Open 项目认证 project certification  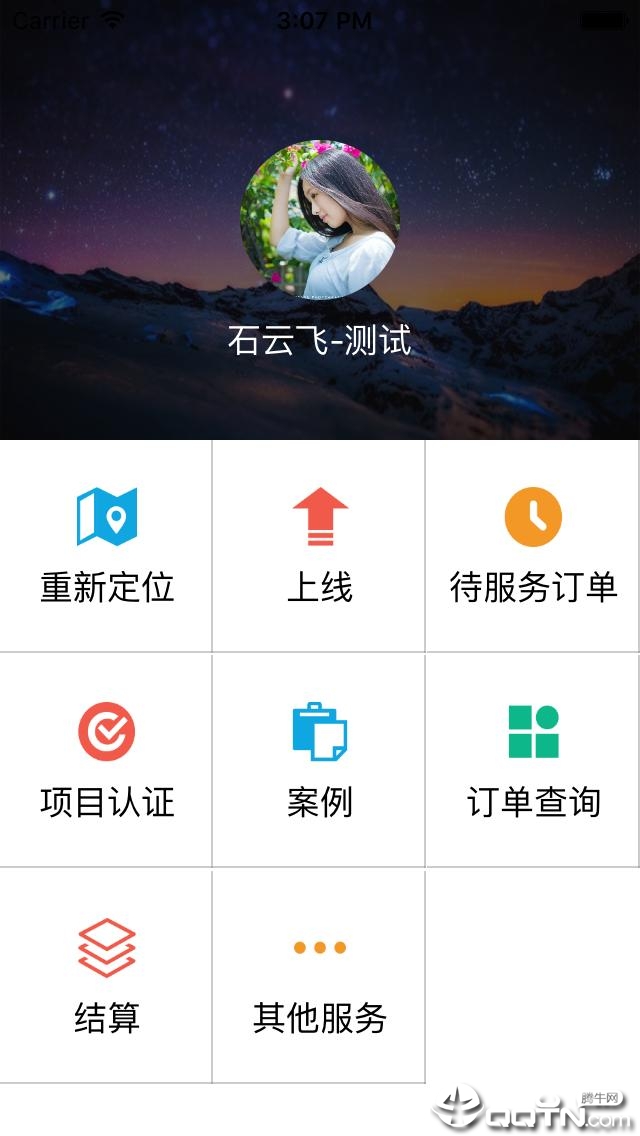(x=106, y=760)
